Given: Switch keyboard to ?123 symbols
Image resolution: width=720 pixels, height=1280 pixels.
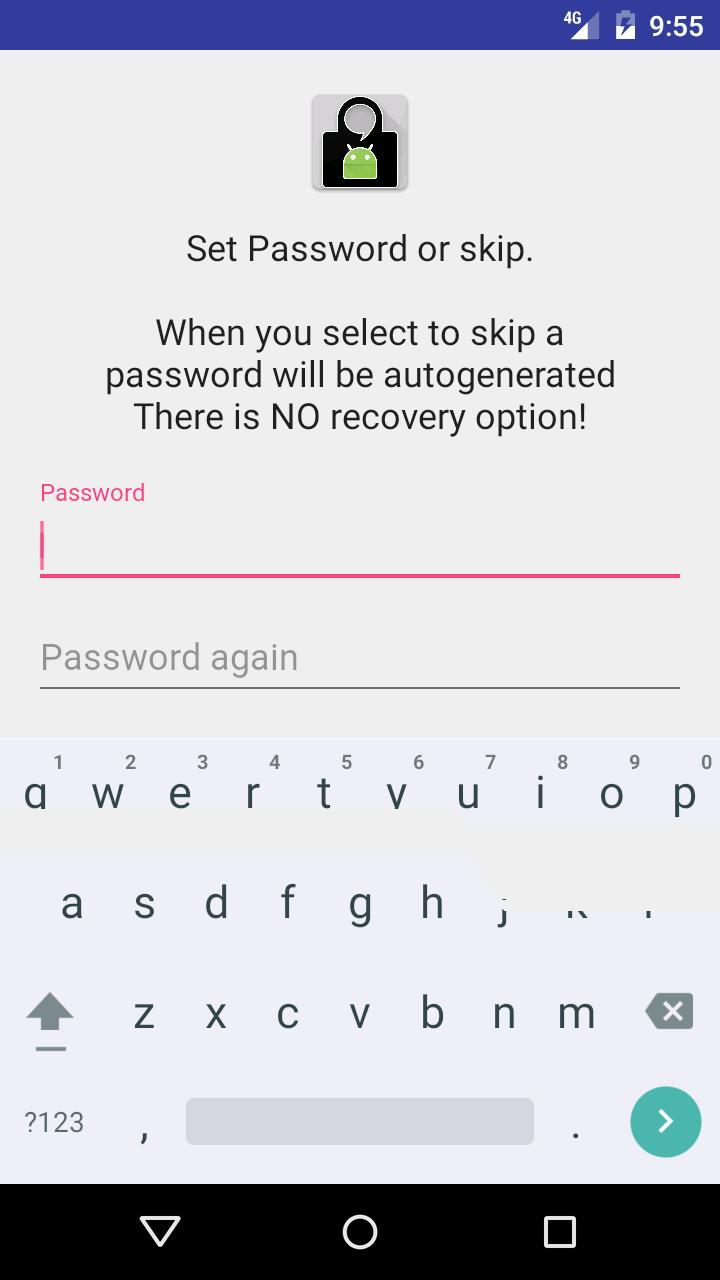Looking at the screenshot, I should click(54, 1122).
